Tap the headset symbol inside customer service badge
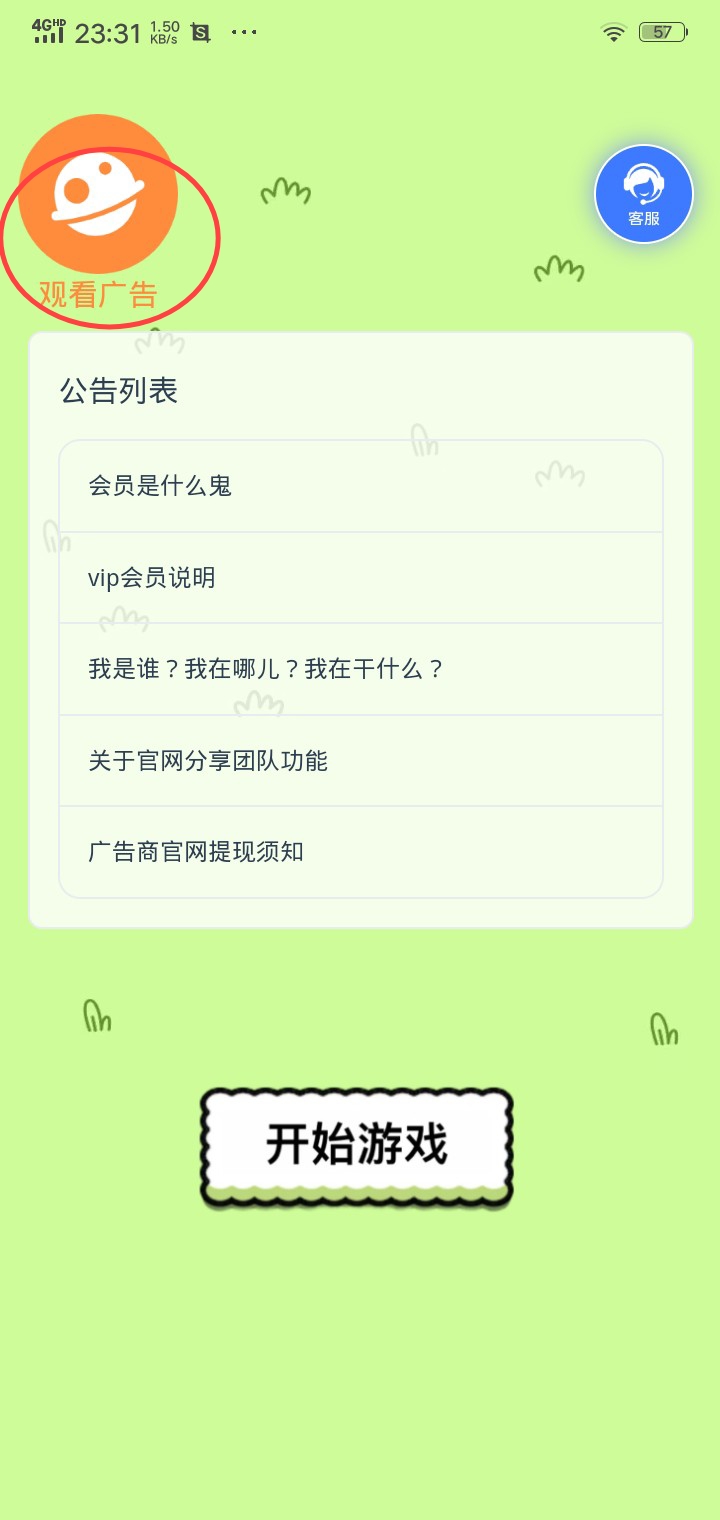The height and width of the screenshot is (1520, 720). 644,184
